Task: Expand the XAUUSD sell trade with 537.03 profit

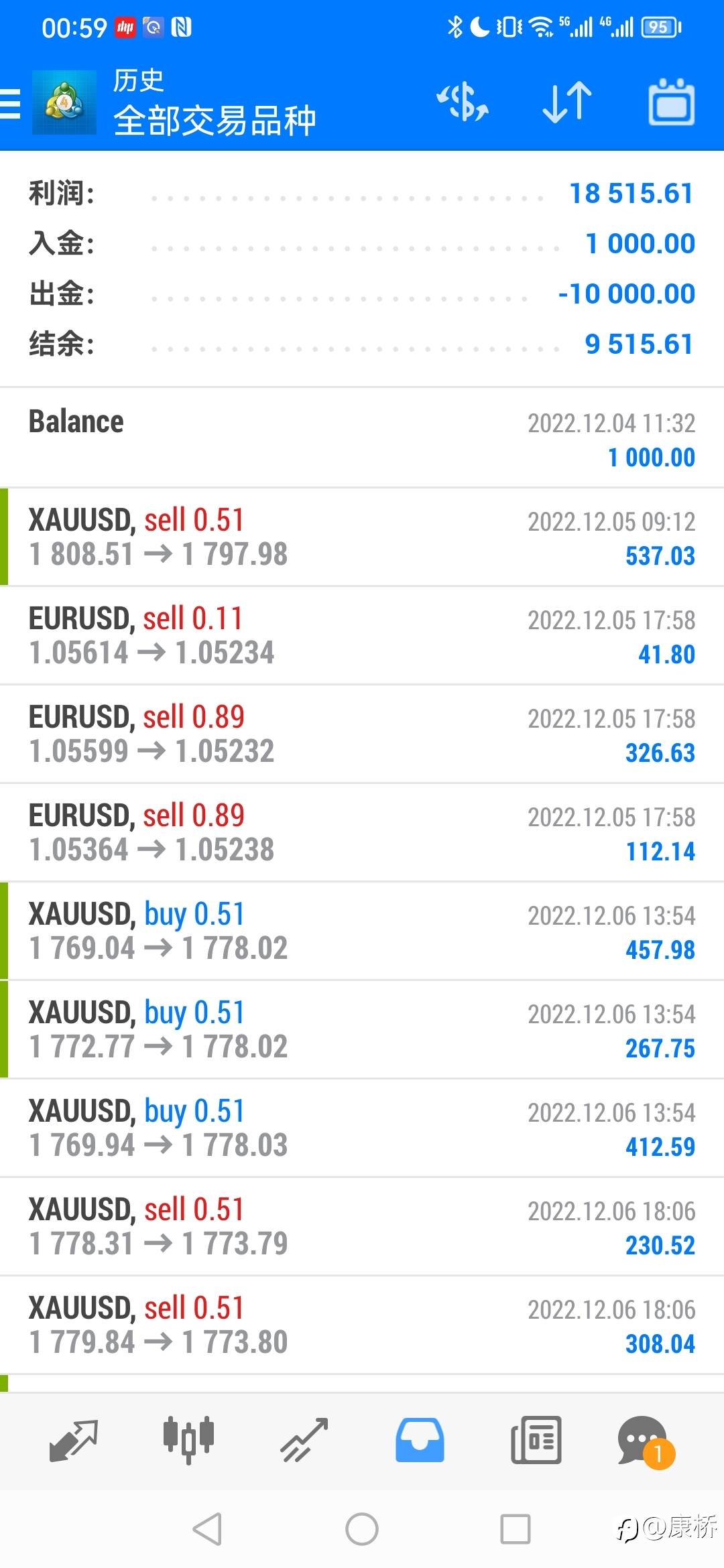Action: click(x=362, y=537)
